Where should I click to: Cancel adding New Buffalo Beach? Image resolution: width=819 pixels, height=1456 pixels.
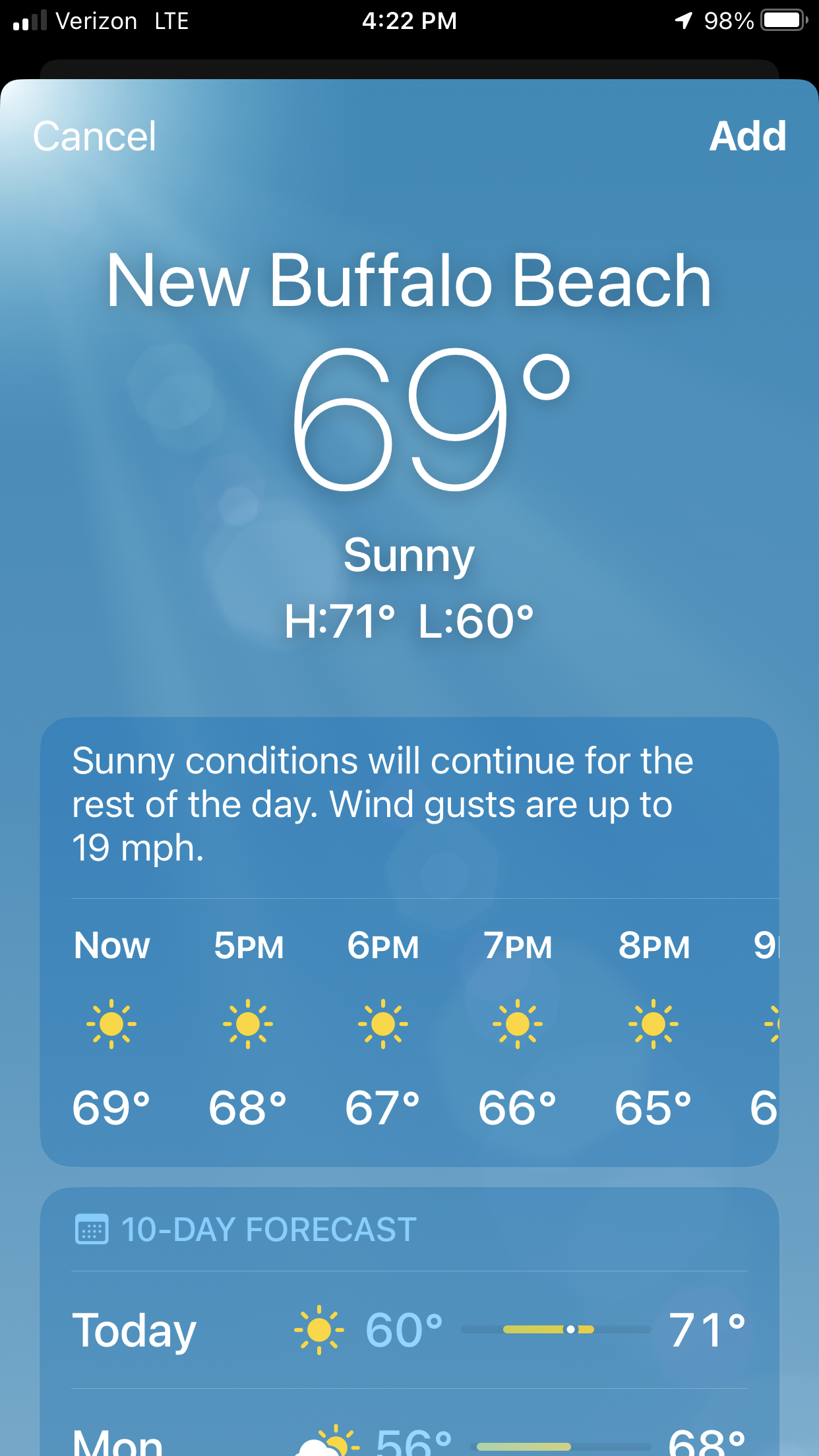click(94, 136)
